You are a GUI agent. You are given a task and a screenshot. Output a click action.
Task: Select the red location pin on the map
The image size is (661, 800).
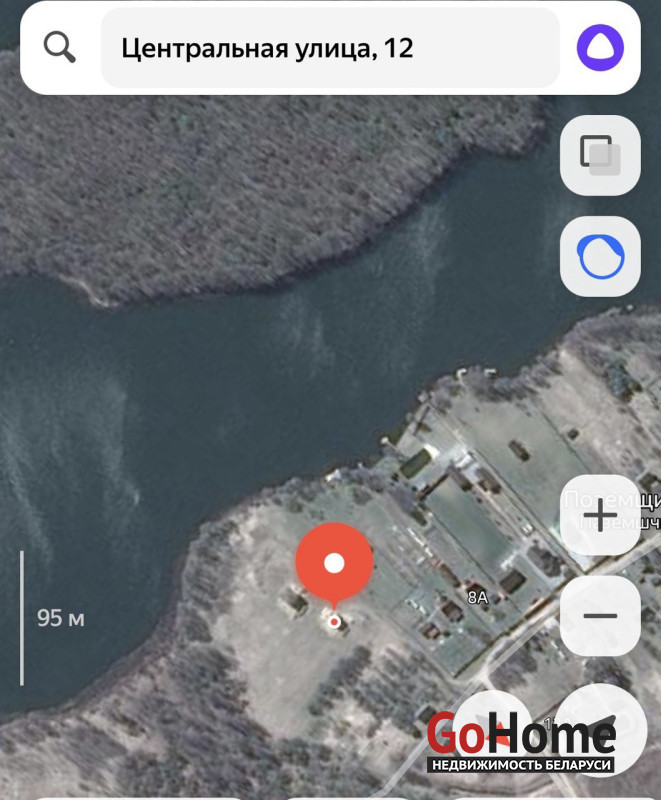click(x=334, y=564)
